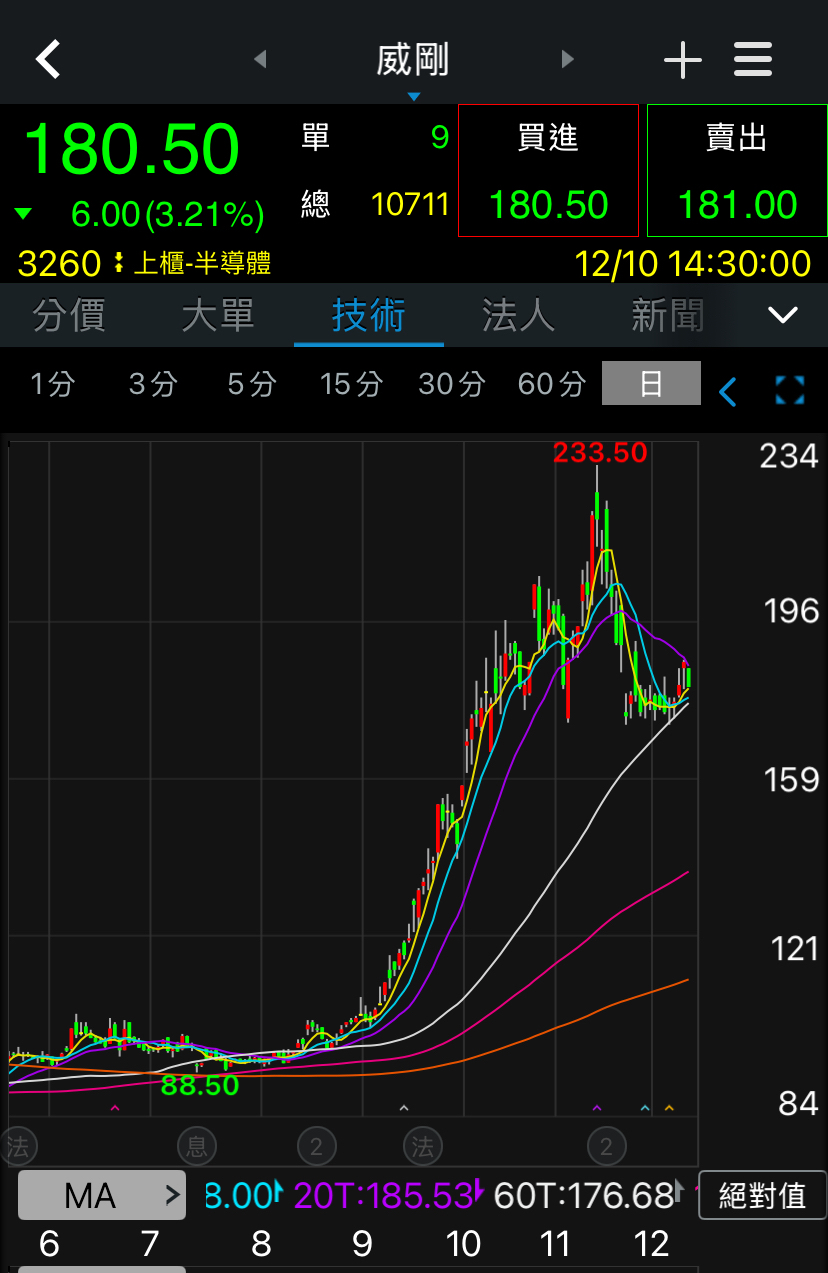Tap the back arrow to exit

click(x=47, y=59)
